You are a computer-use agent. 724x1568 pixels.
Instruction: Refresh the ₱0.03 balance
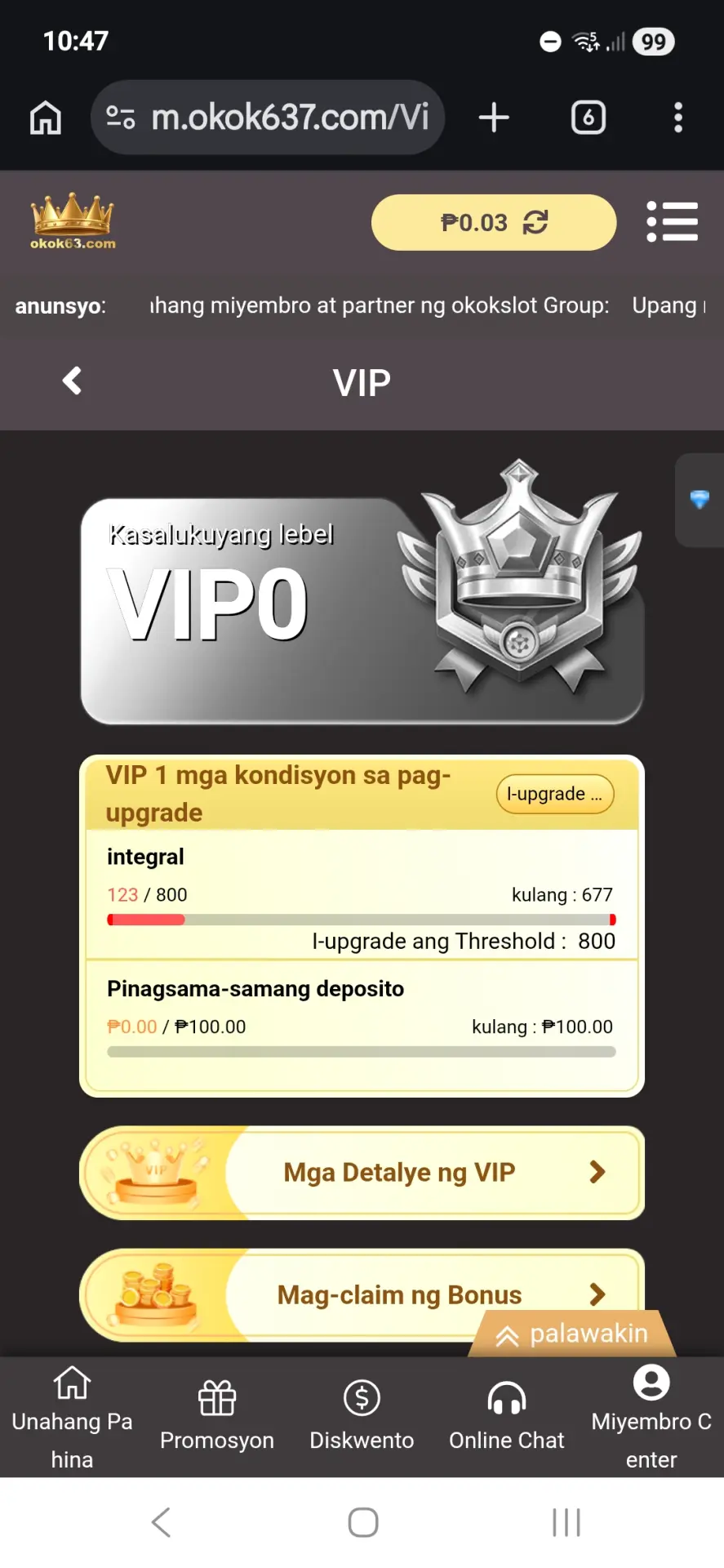pyautogui.click(x=535, y=222)
